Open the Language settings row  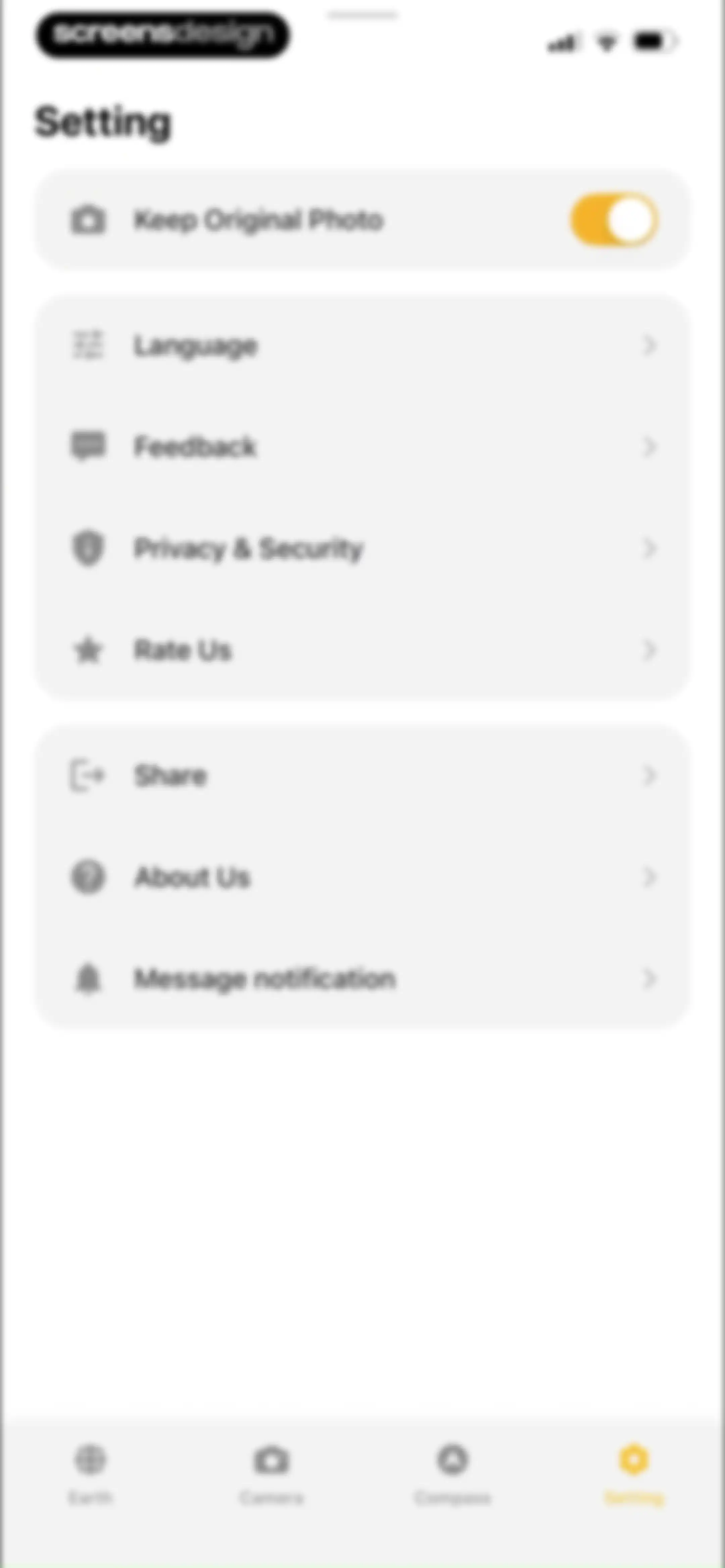coord(363,346)
